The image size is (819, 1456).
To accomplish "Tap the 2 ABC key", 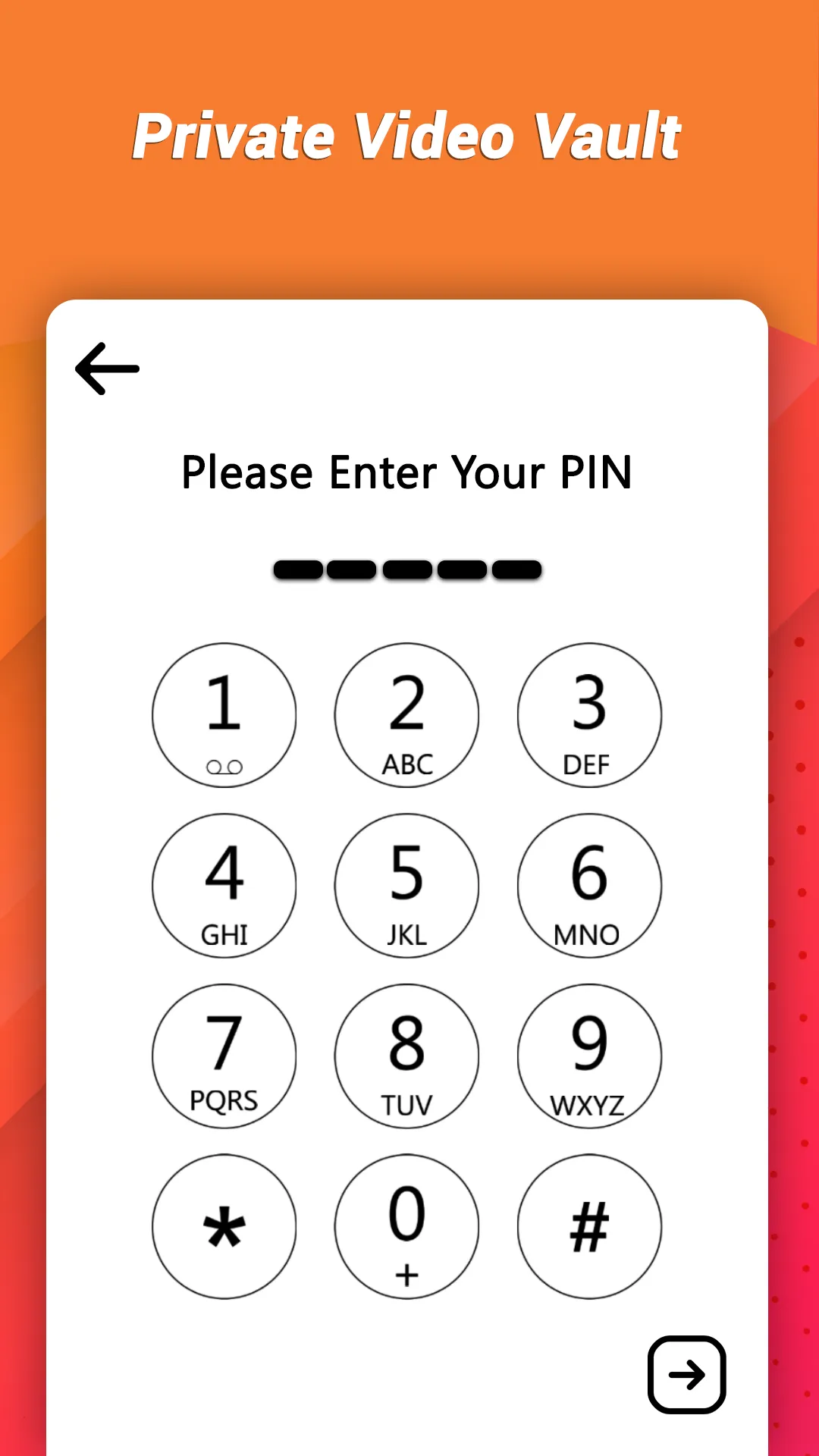I will tap(406, 715).
